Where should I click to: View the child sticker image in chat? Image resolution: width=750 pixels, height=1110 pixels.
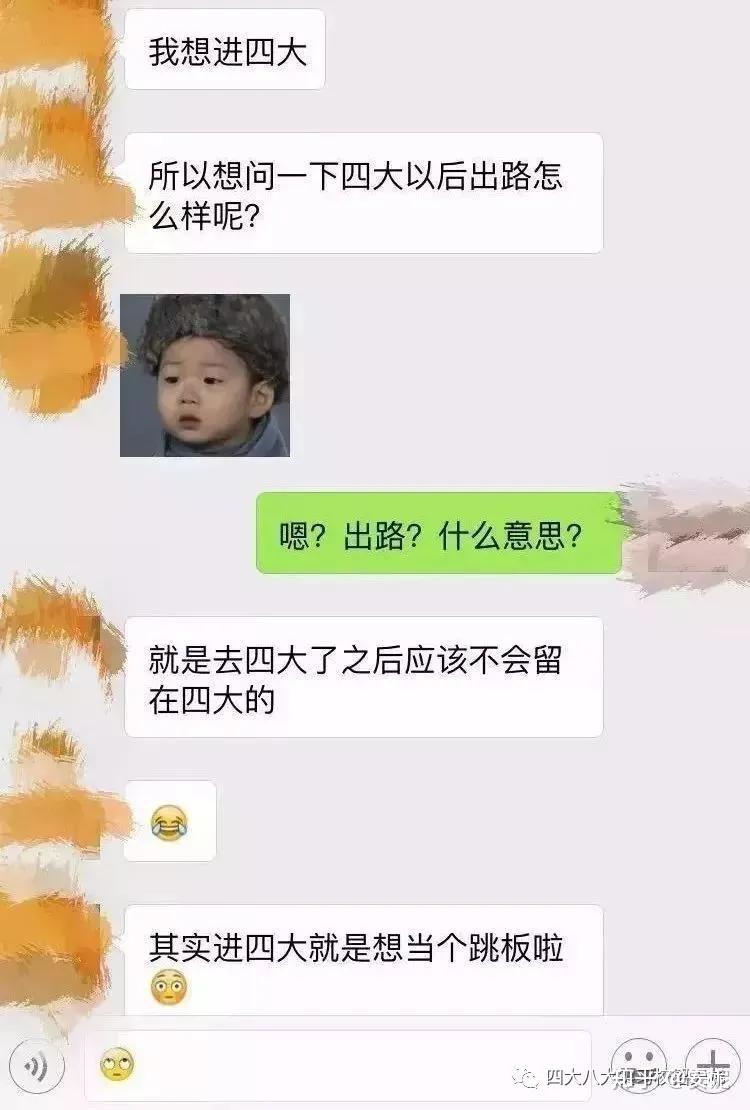click(205, 375)
